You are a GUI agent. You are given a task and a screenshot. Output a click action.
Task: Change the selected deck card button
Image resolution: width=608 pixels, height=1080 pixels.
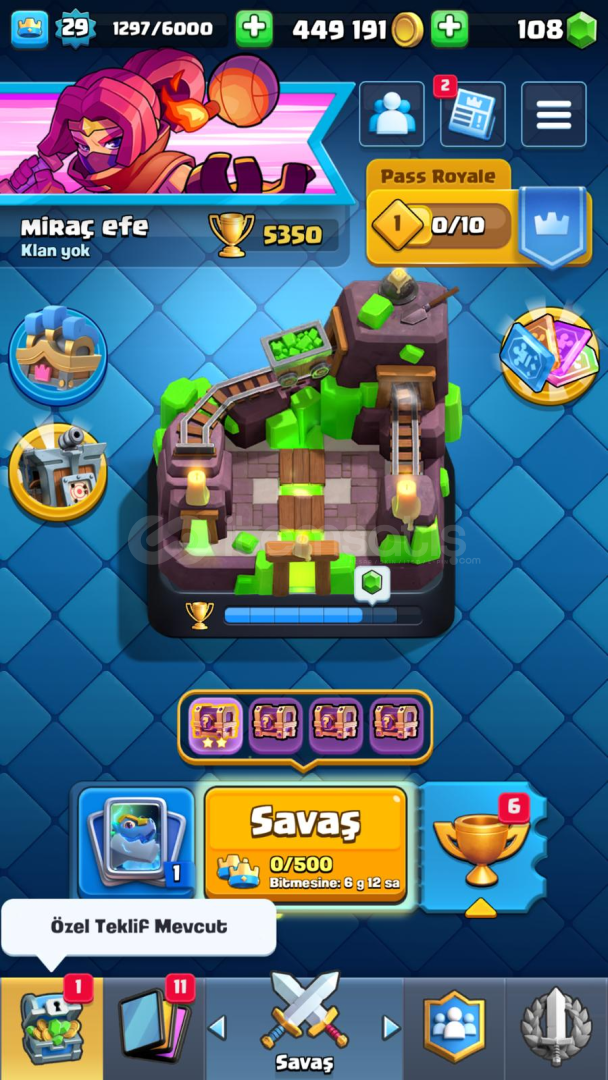click(137, 841)
